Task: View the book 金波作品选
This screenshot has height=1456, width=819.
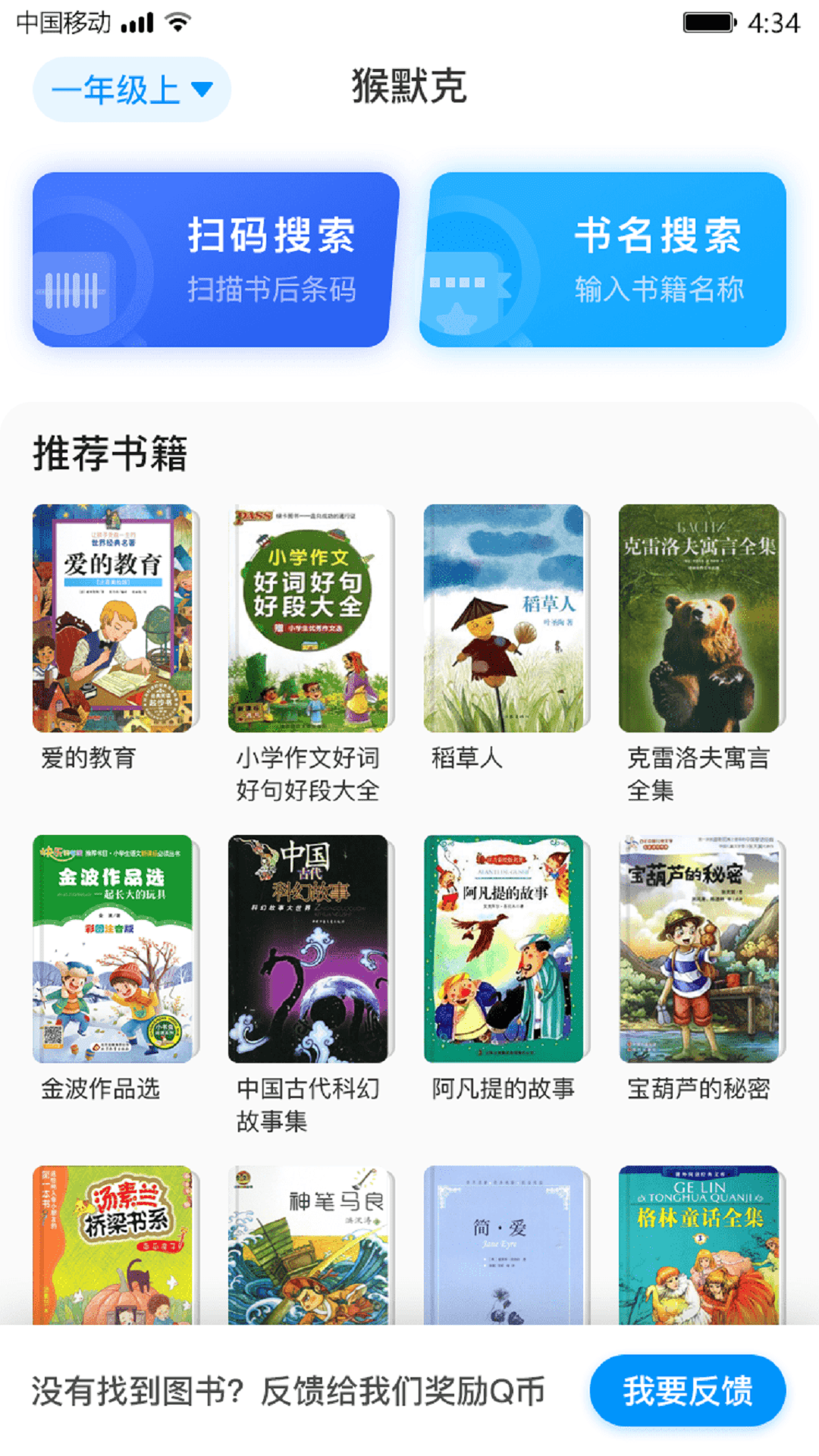Action: tap(113, 948)
